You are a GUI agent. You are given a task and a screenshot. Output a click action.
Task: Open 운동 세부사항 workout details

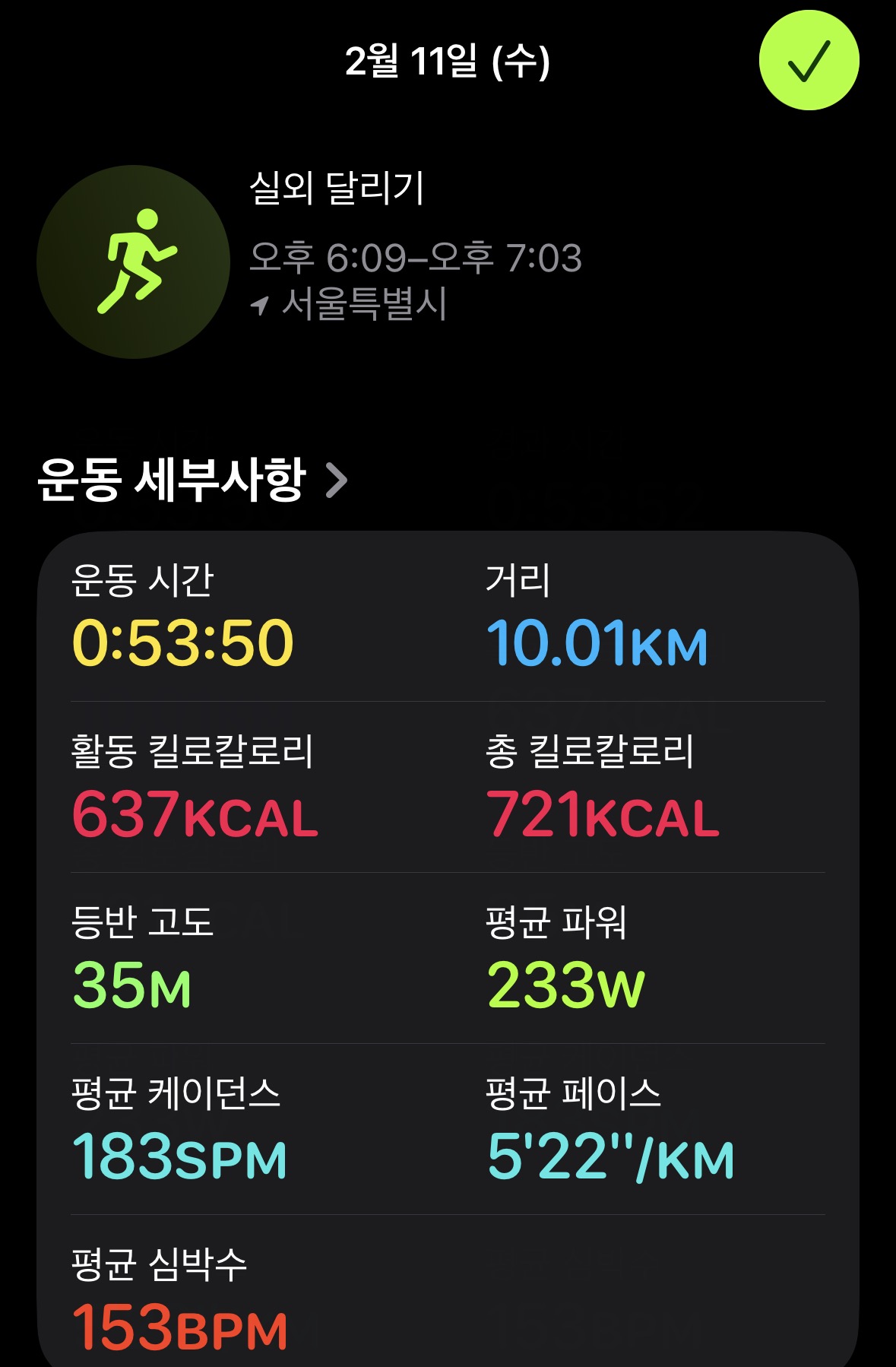192,480
